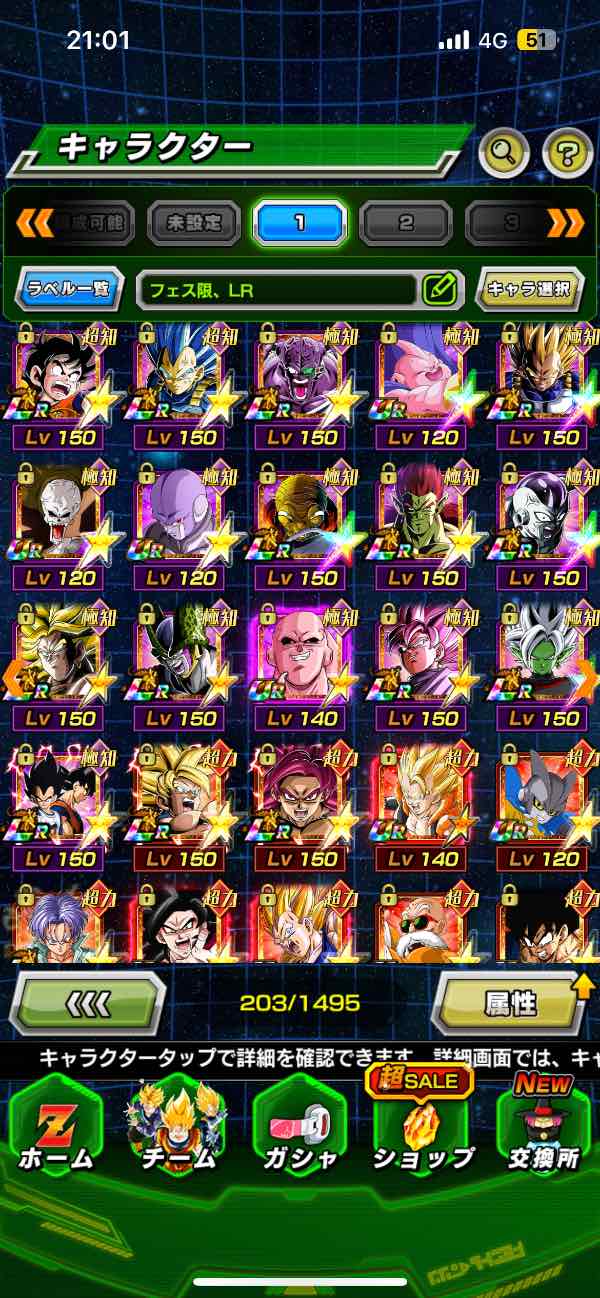
Task: Open the help question mark icon
Action: coord(567,153)
